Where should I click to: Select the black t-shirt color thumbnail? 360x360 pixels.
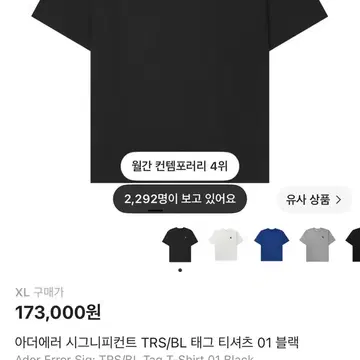click(x=180, y=244)
